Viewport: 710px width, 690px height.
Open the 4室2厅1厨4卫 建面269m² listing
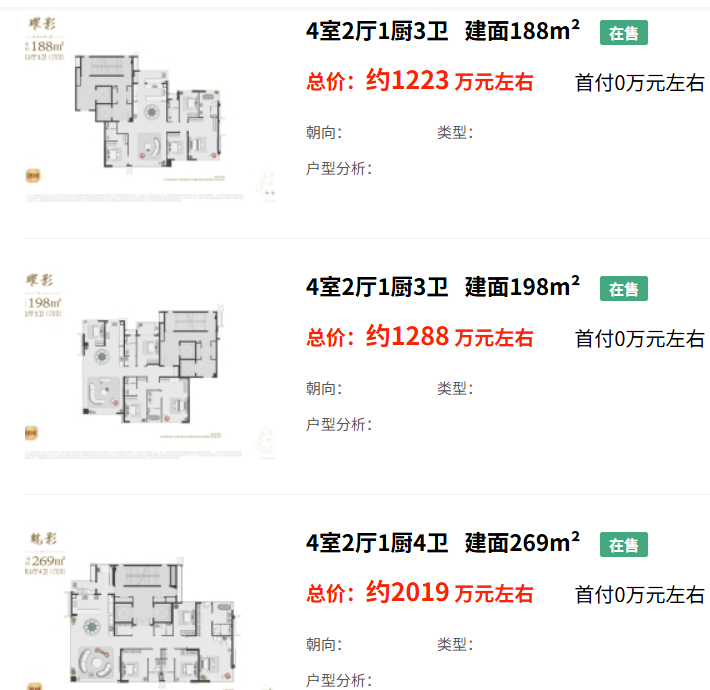click(442, 543)
